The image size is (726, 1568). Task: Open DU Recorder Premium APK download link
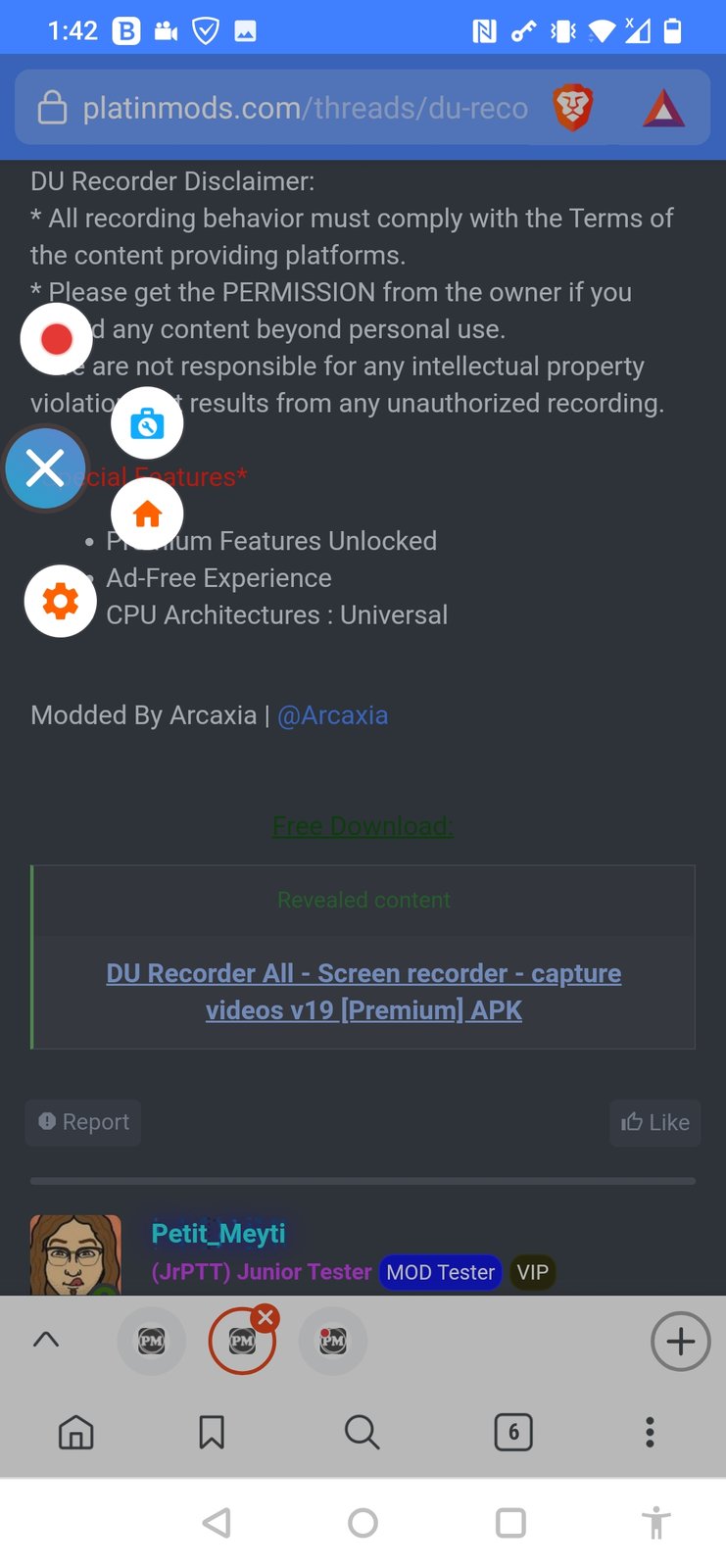363,991
